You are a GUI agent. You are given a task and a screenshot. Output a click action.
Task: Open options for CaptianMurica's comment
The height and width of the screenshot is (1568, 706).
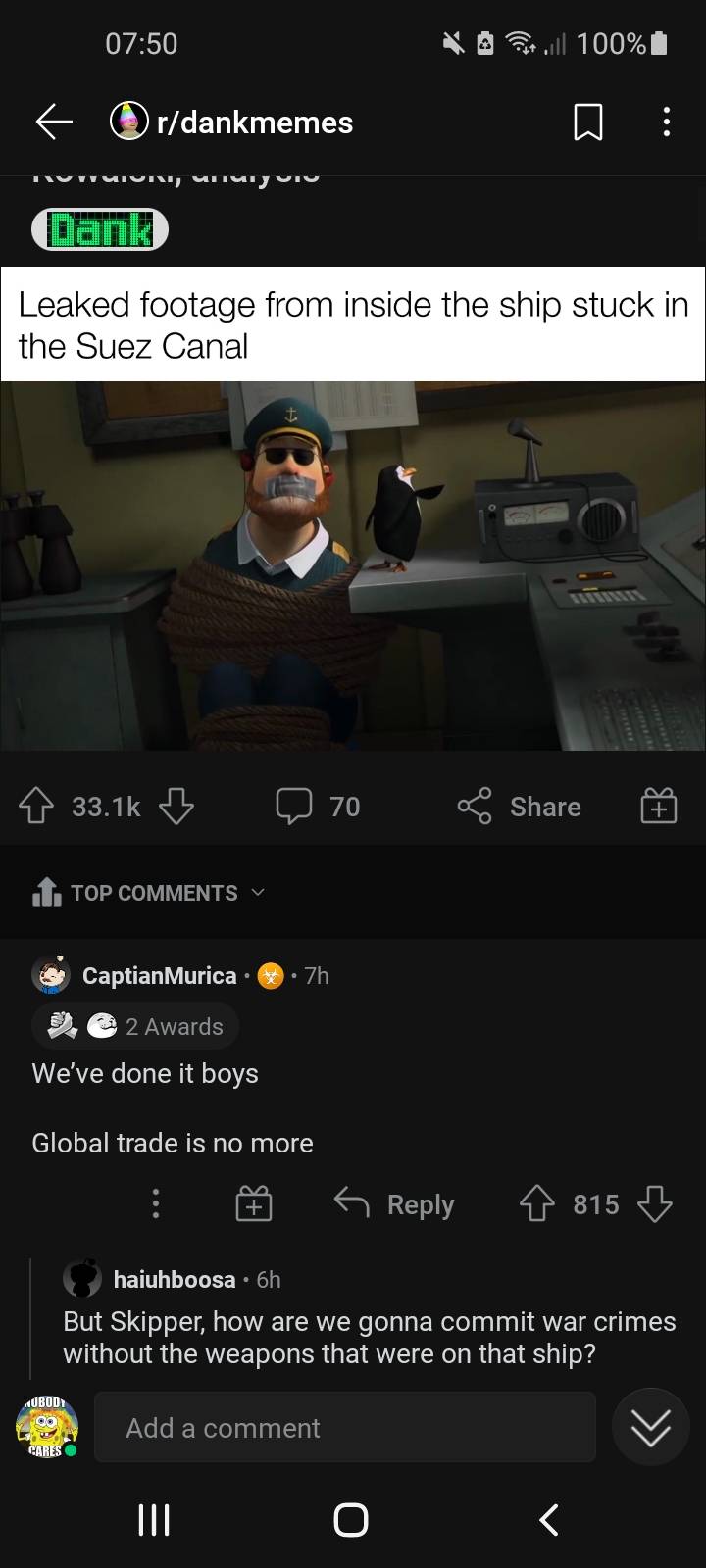click(155, 1204)
